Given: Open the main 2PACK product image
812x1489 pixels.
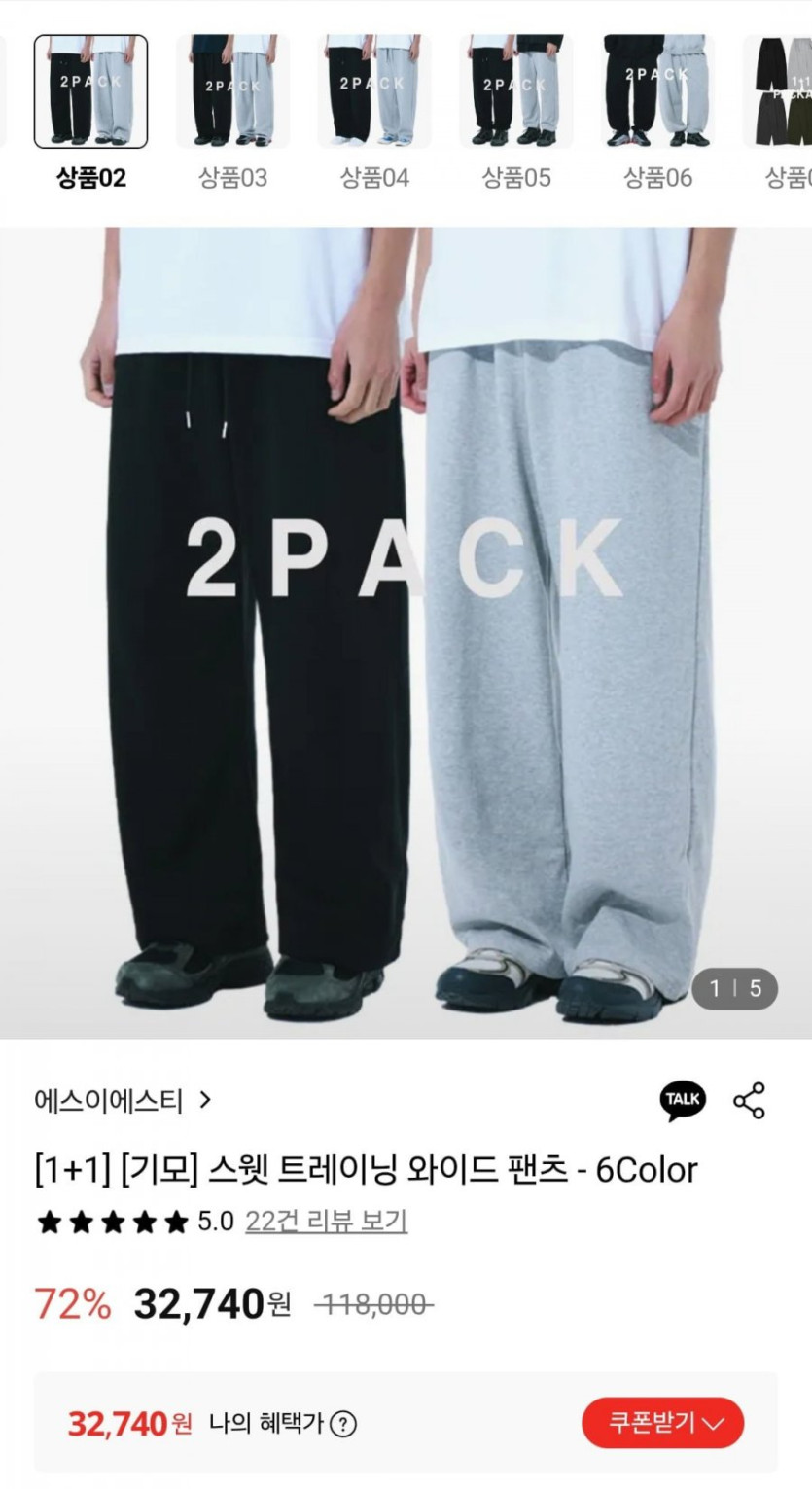Looking at the screenshot, I should [406, 632].
